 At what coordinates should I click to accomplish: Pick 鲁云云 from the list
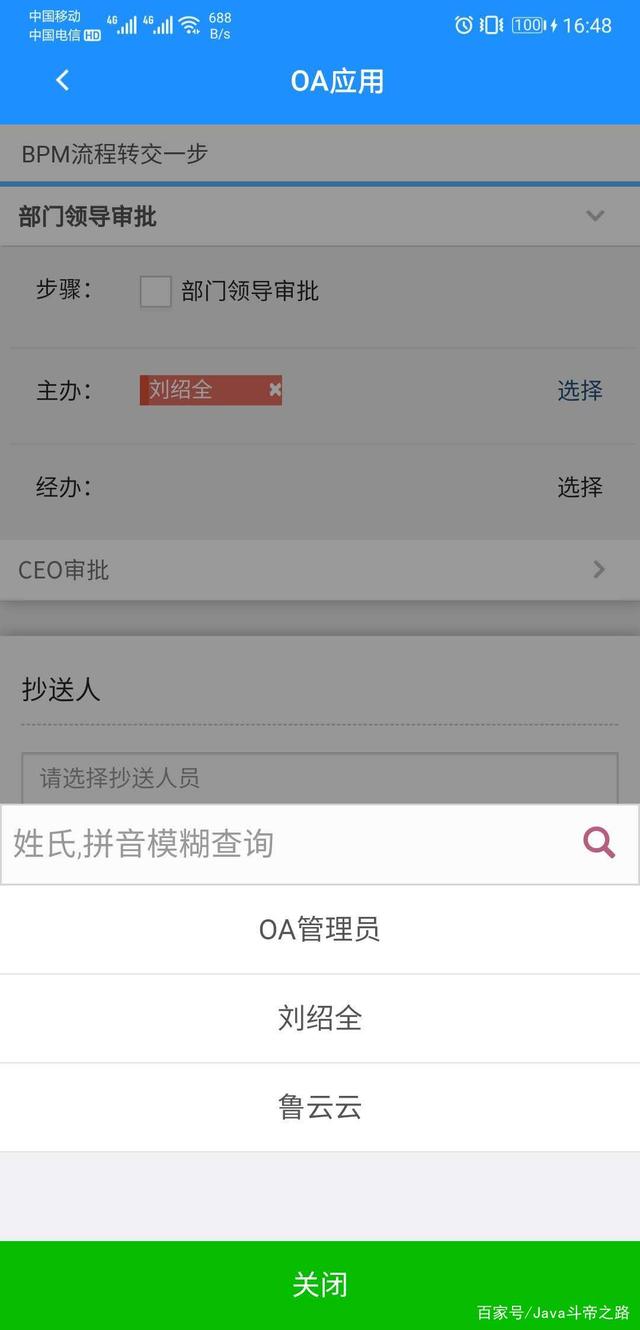[320, 1107]
